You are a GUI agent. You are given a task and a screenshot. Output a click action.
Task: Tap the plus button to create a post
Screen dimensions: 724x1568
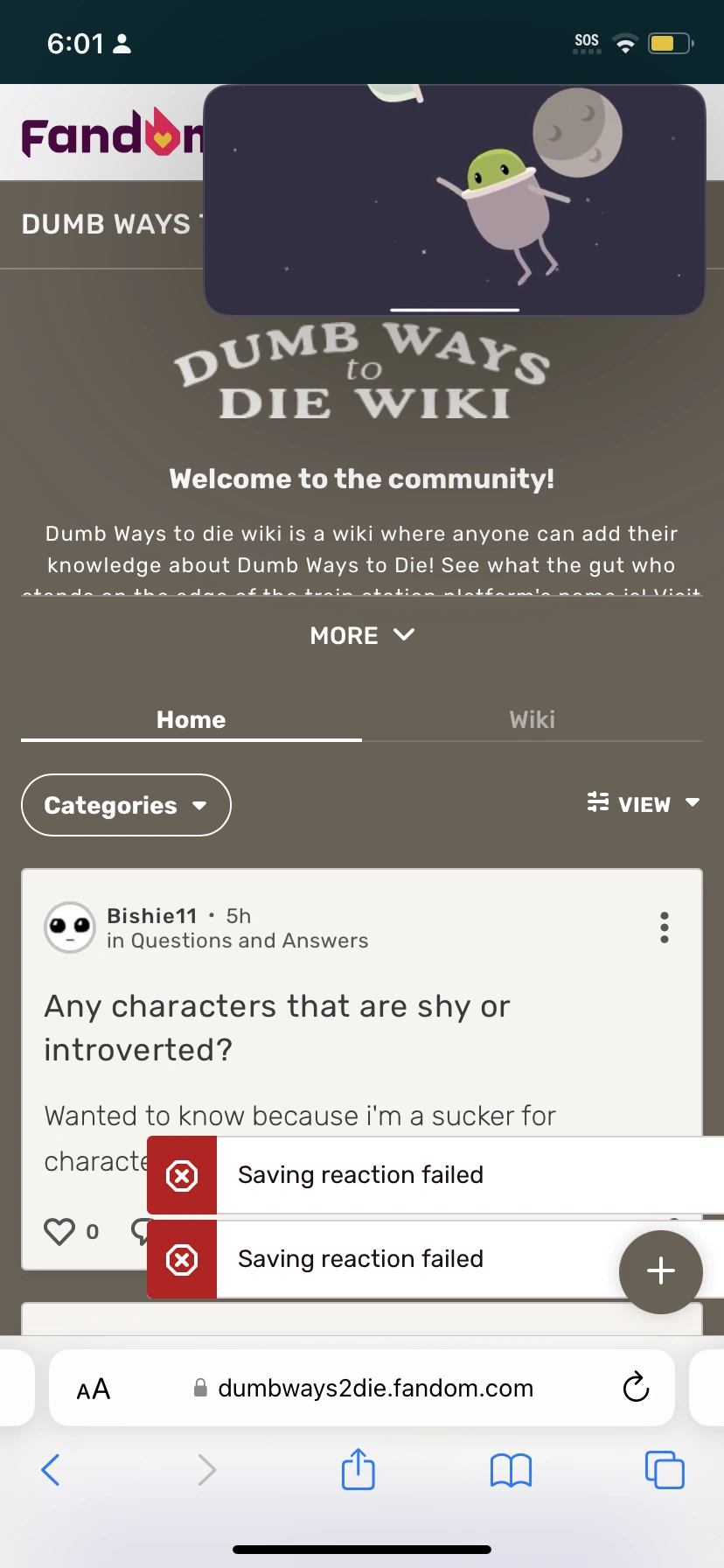660,1271
